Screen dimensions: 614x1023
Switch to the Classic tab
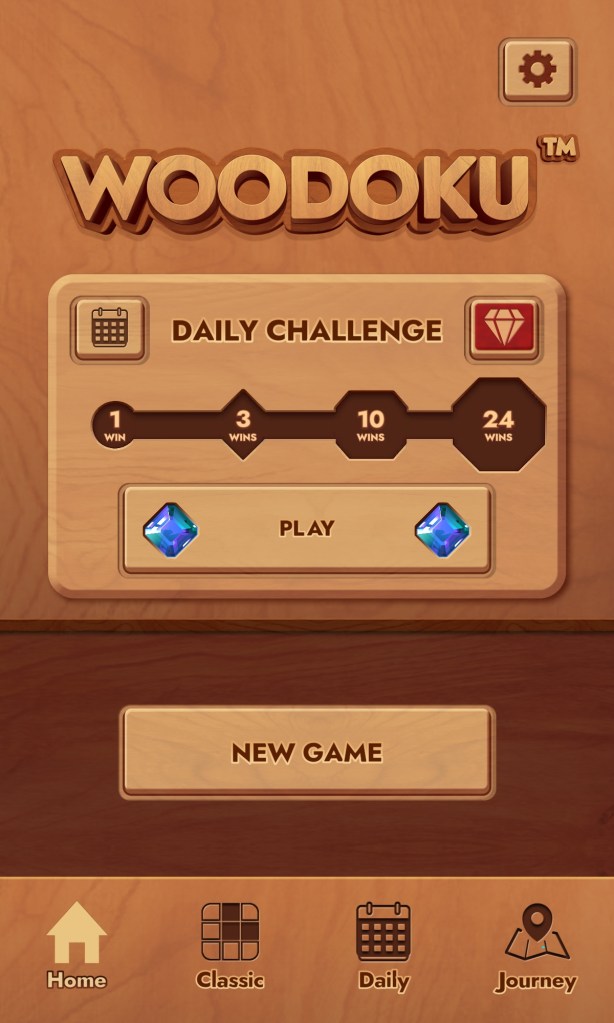click(x=230, y=946)
